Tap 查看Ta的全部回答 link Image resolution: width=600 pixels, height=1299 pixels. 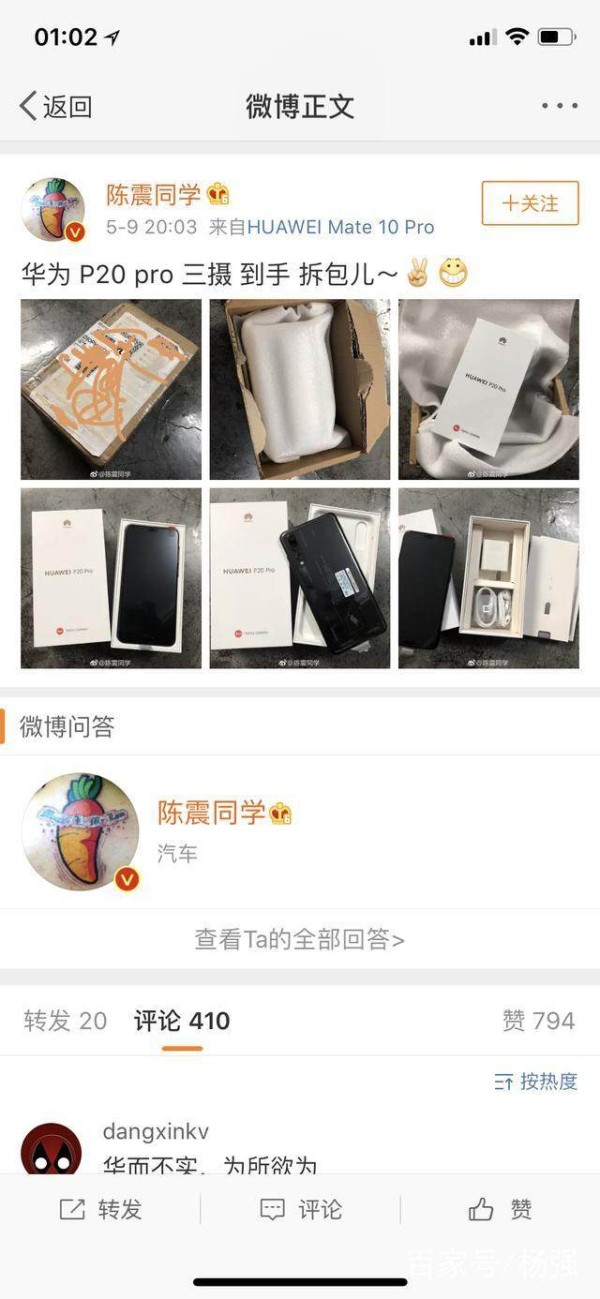coord(300,940)
